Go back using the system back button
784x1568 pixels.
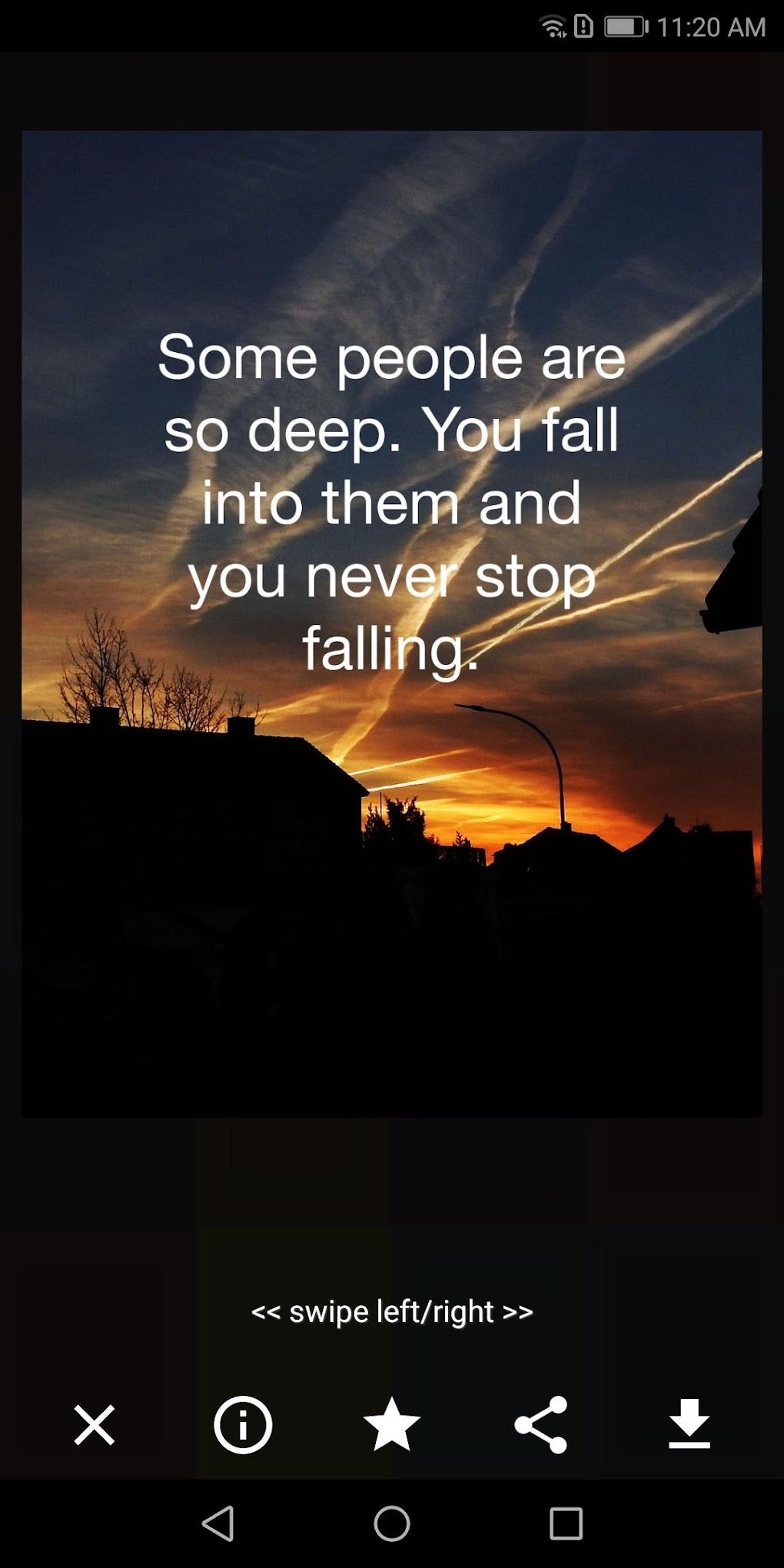point(218,1523)
